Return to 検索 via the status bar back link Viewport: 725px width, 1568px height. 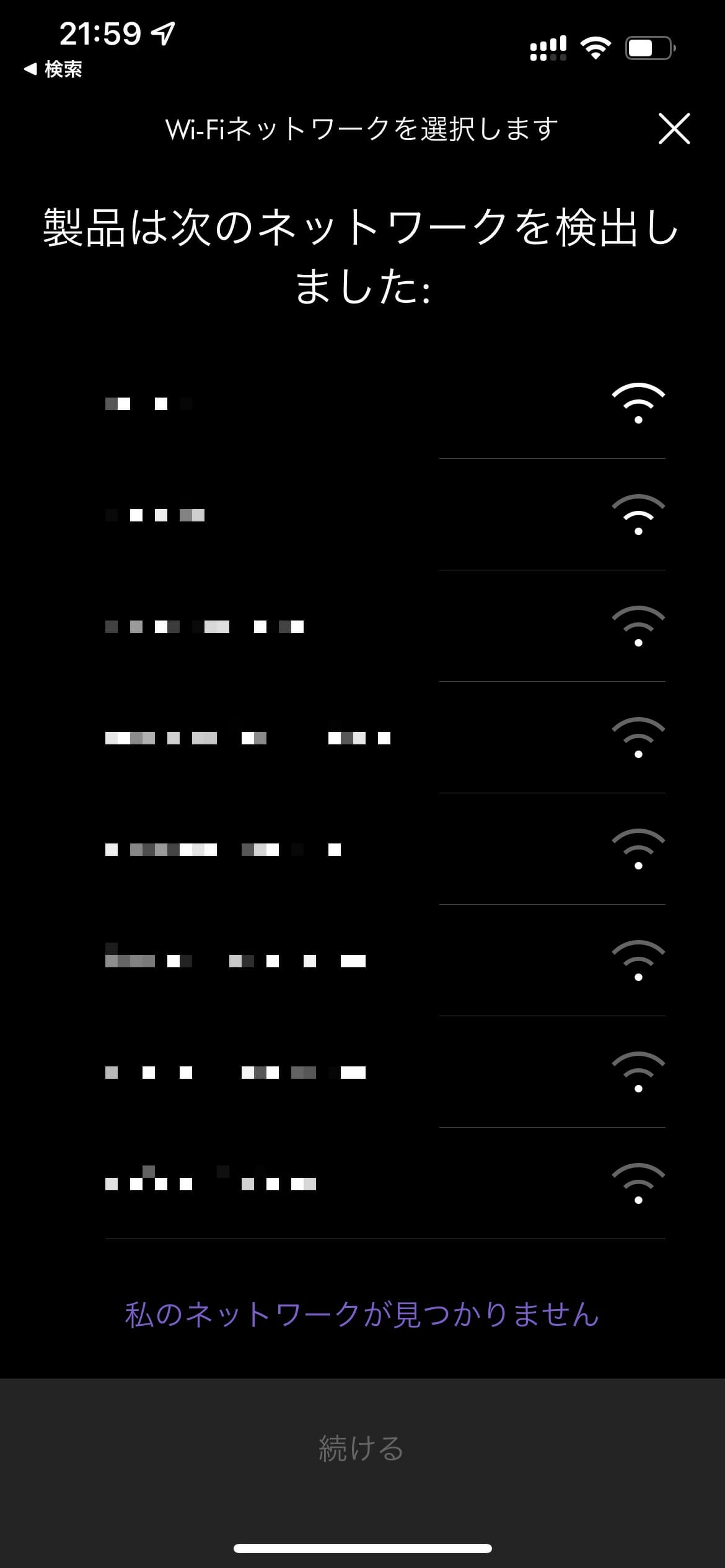tap(53, 69)
